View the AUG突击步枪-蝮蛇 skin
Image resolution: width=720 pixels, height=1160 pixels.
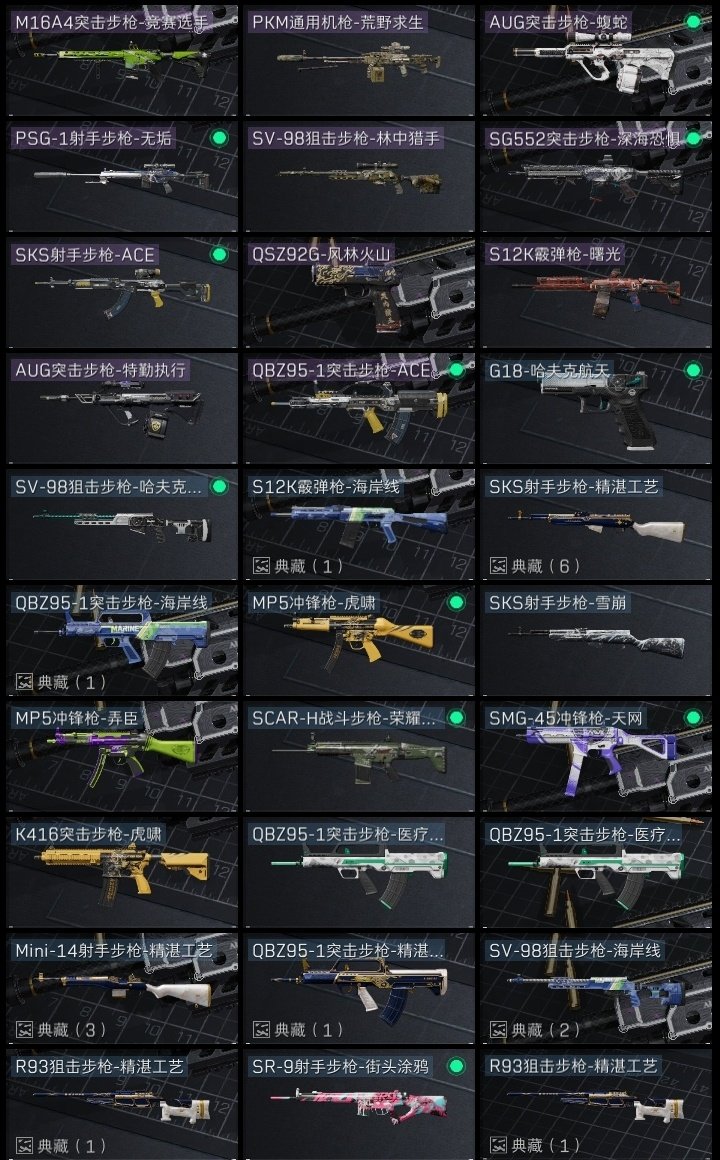point(596,58)
